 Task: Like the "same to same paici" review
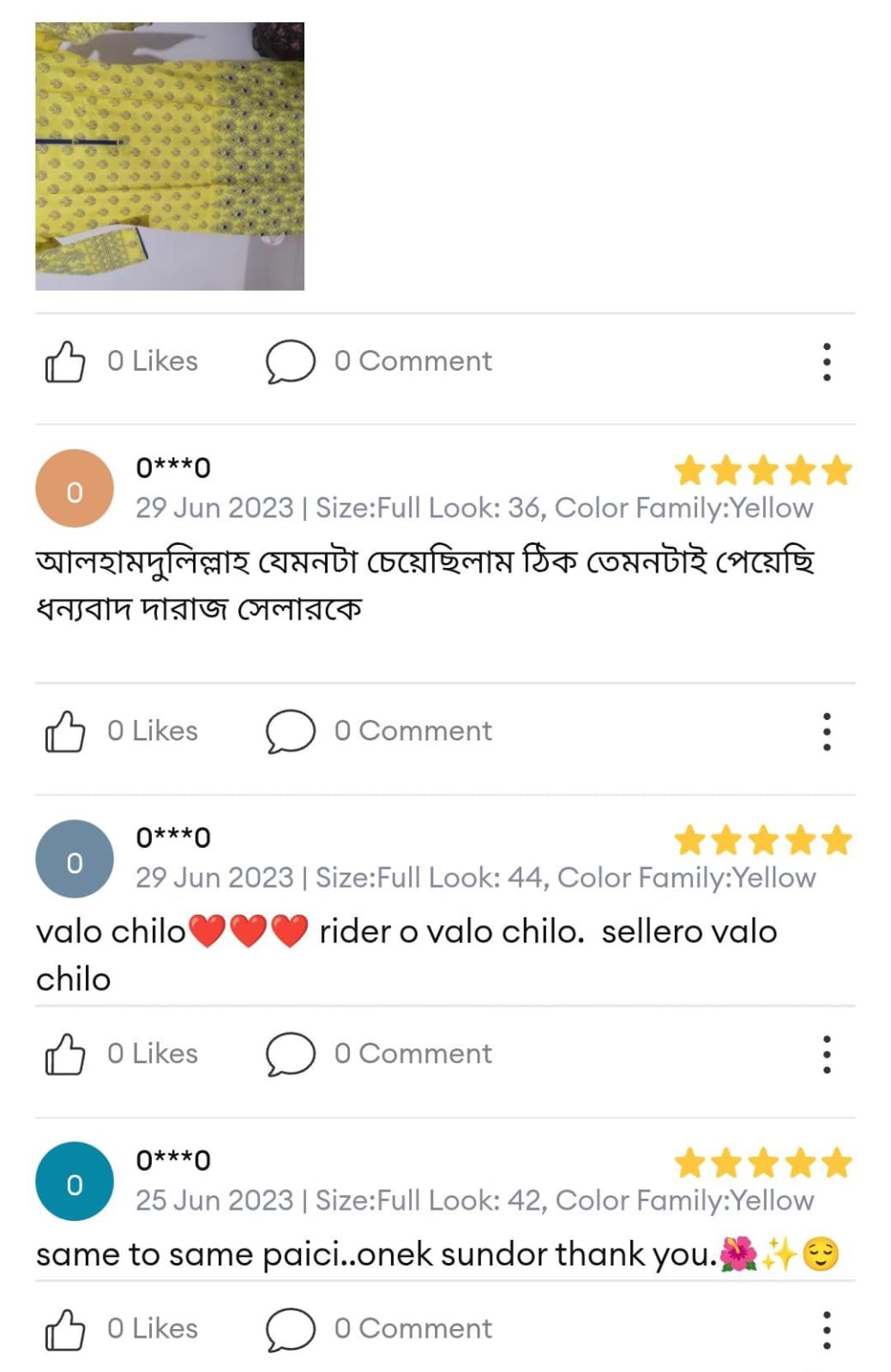(65, 1329)
